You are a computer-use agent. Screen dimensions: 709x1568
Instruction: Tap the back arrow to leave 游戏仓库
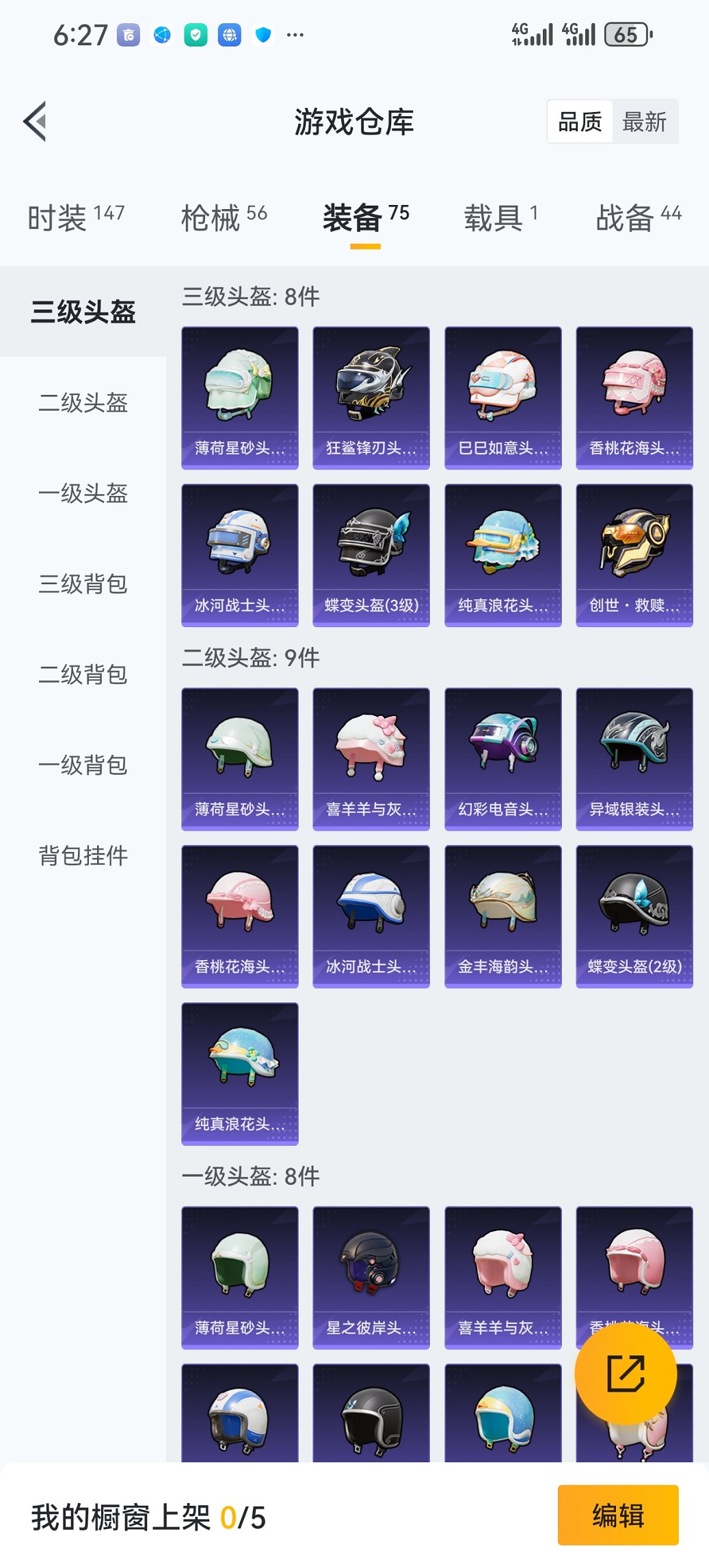click(34, 120)
